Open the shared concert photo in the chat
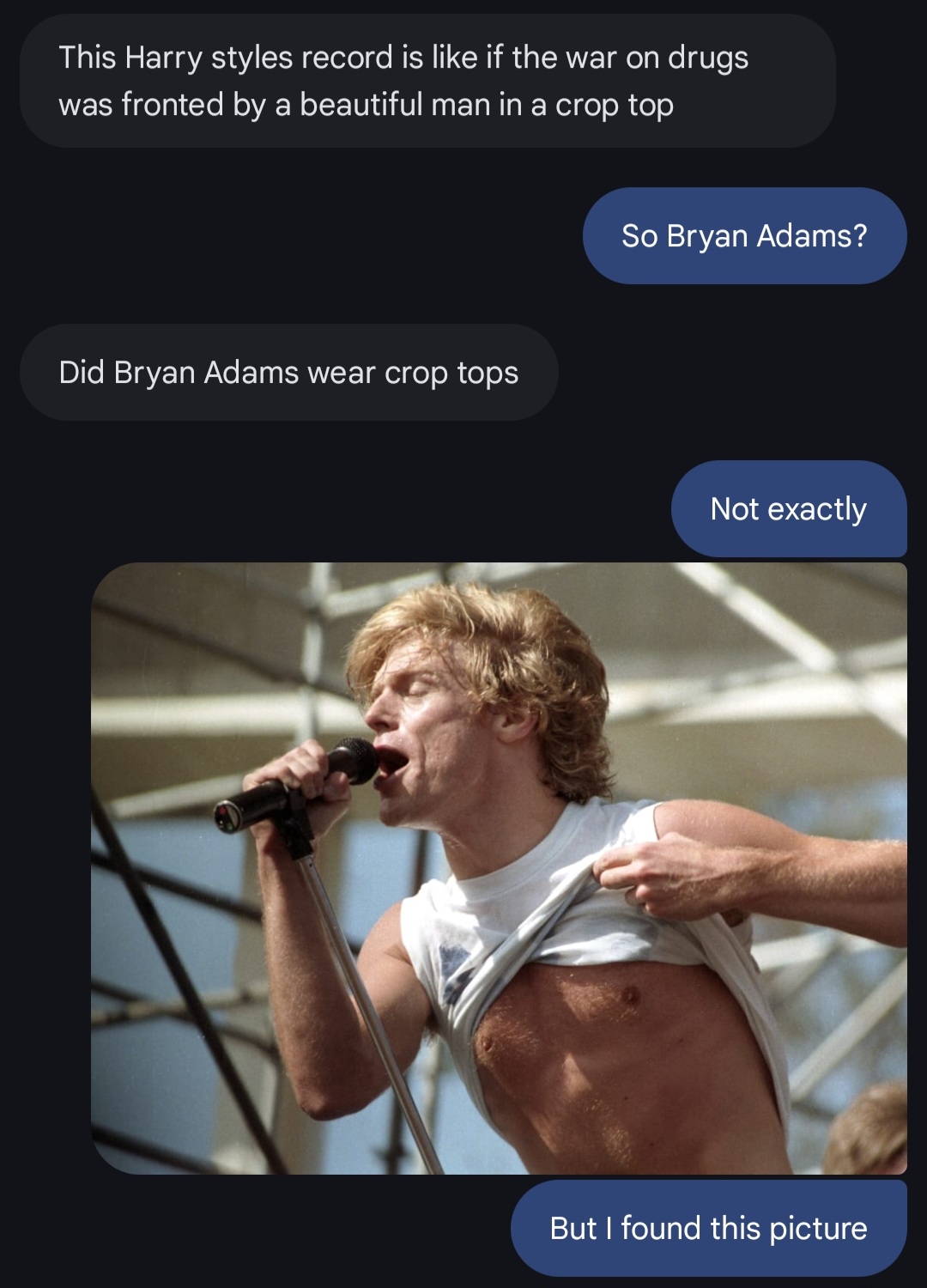The width and height of the screenshot is (927, 1288). tap(499, 867)
